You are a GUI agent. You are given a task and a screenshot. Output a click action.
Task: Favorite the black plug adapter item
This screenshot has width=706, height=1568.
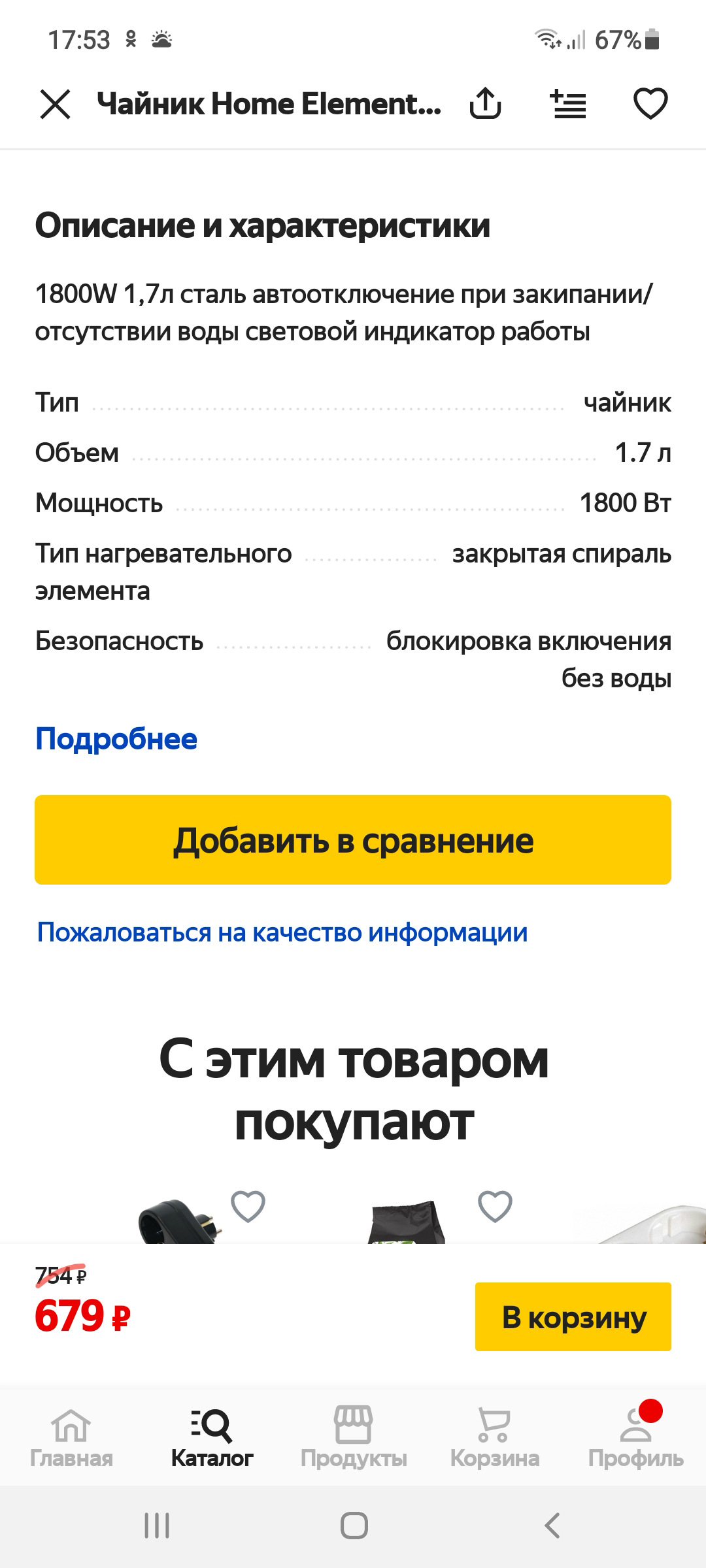point(248,1206)
